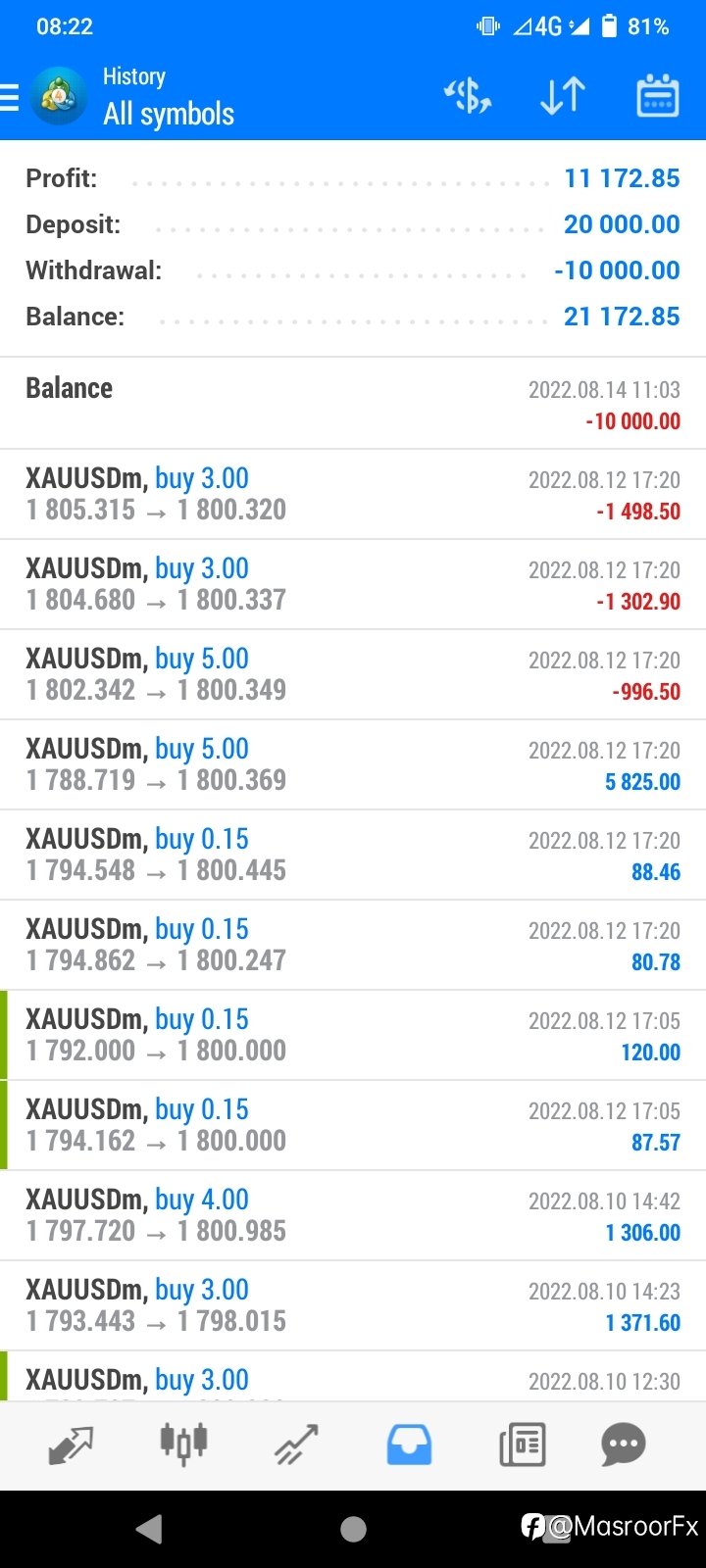Open the News tab
706x1568 pixels.
click(522, 1445)
